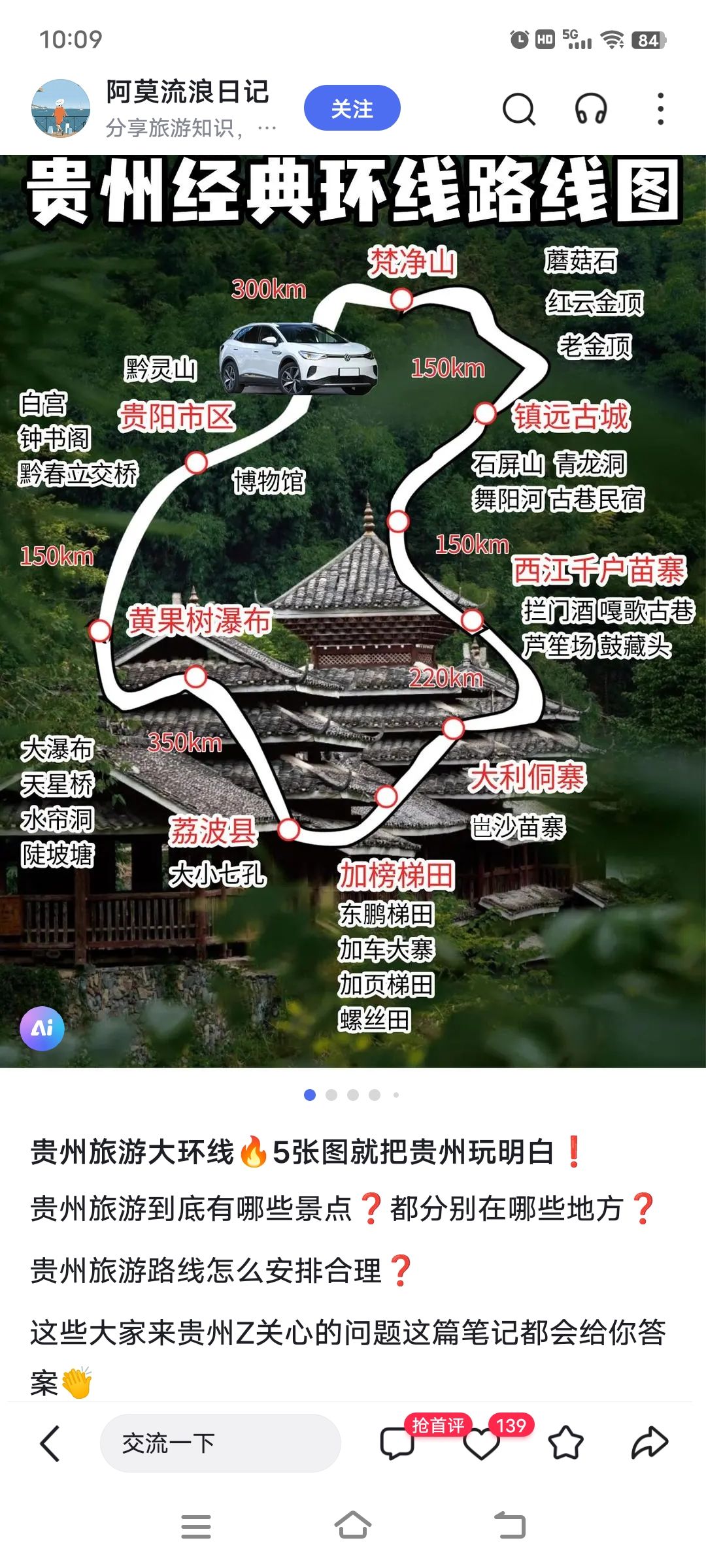Go back with the left arrow
Screen dimensions: 706x1568
tap(50, 1443)
